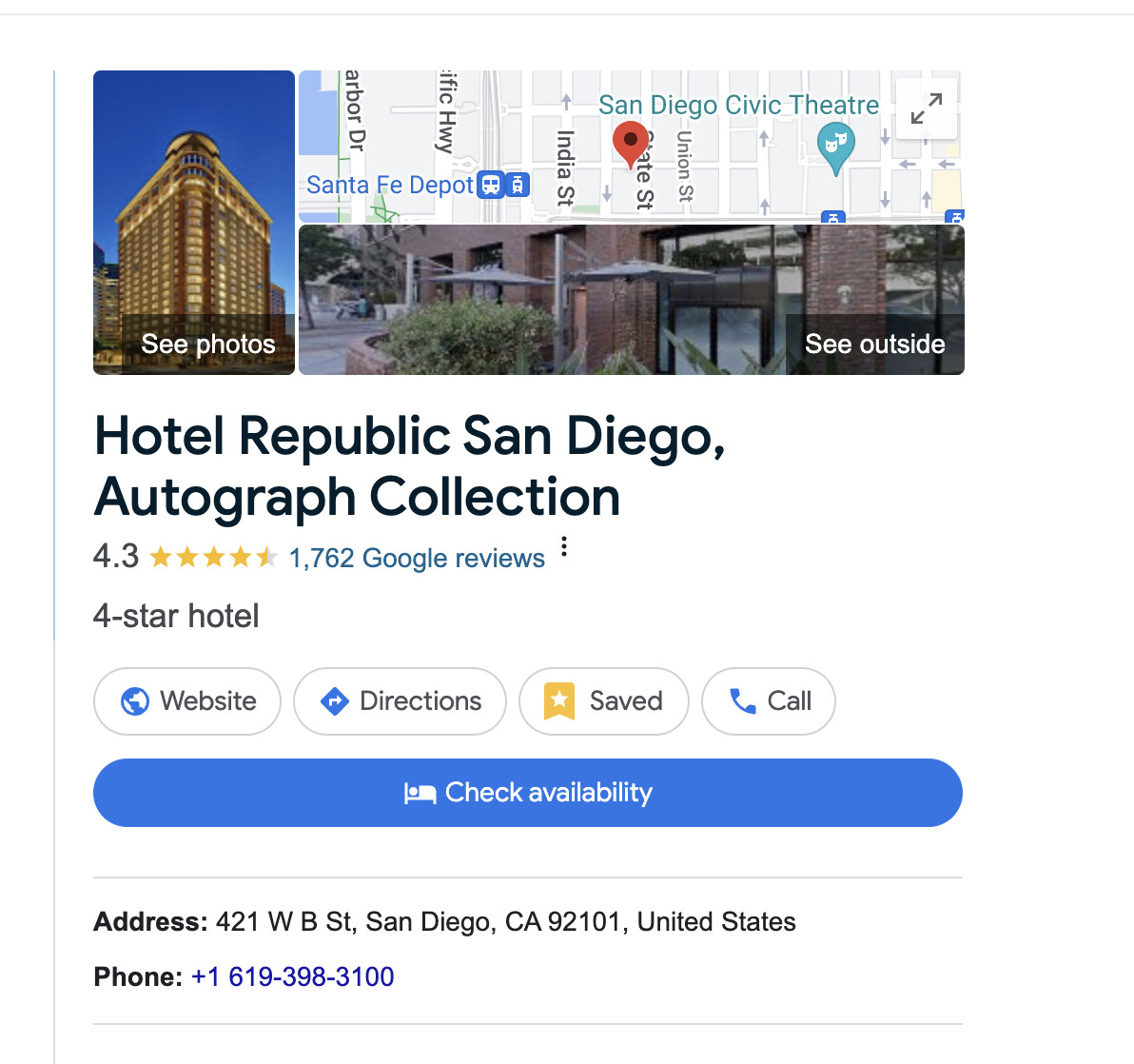Read the 1,762 Google reviews
The width and height of the screenshot is (1134, 1064).
[417, 558]
